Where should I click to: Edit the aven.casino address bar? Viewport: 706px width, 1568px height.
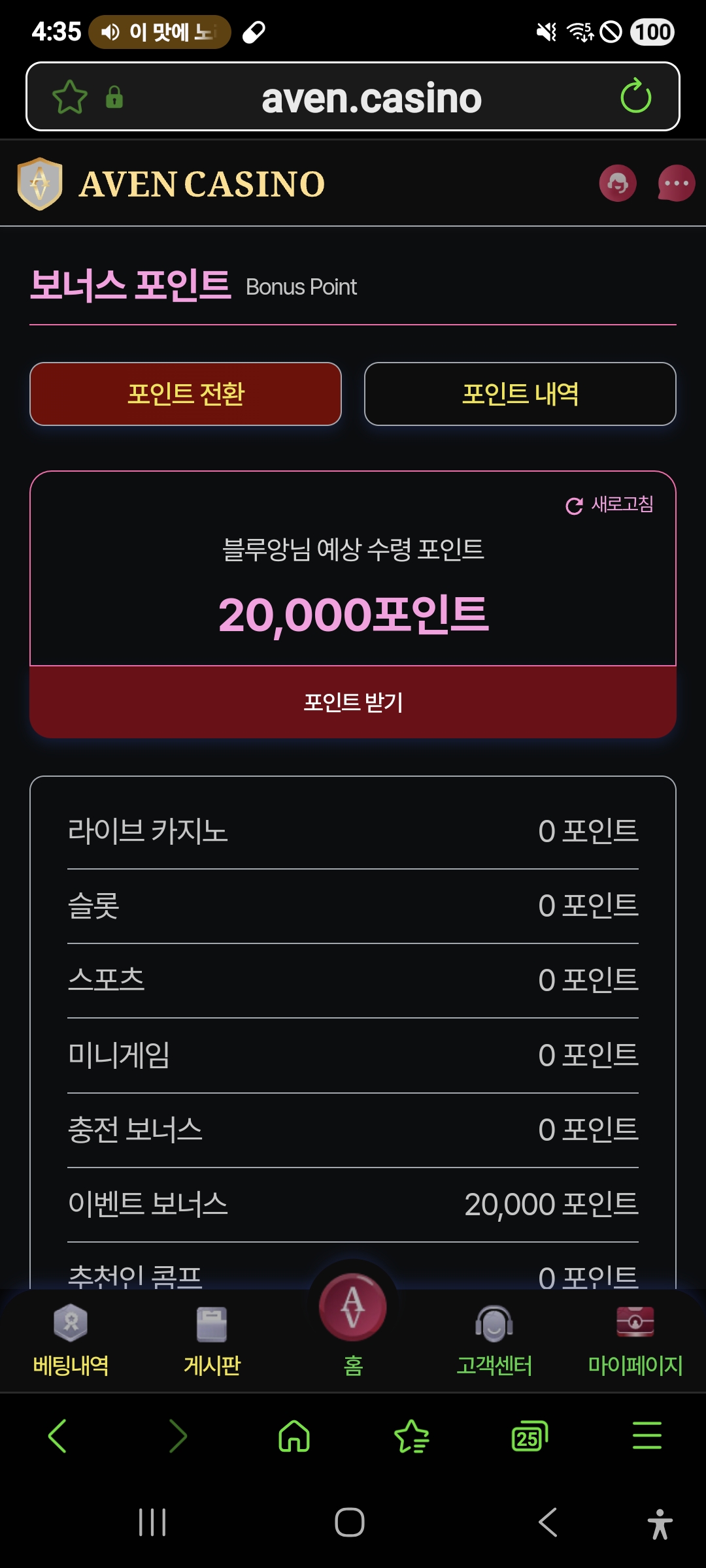coord(371,98)
